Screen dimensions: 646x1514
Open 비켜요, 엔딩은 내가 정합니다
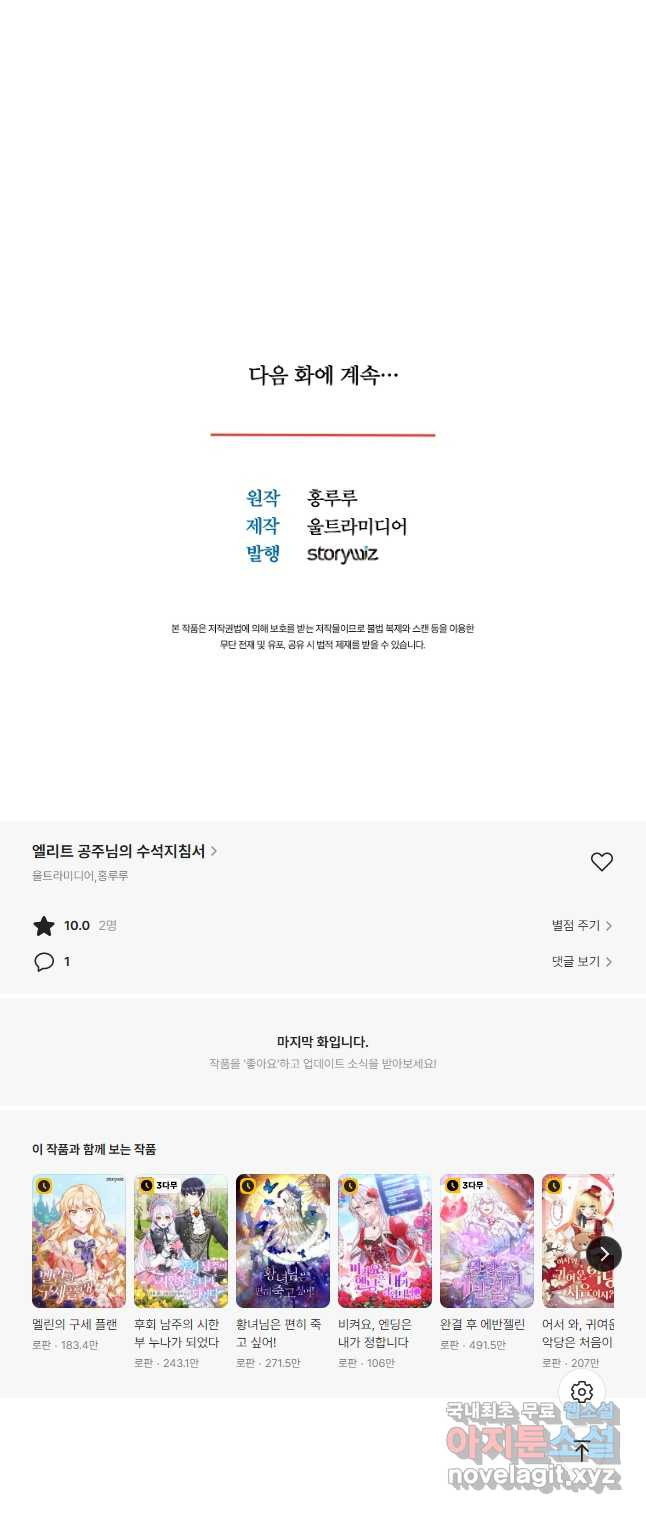coord(385,1241)
